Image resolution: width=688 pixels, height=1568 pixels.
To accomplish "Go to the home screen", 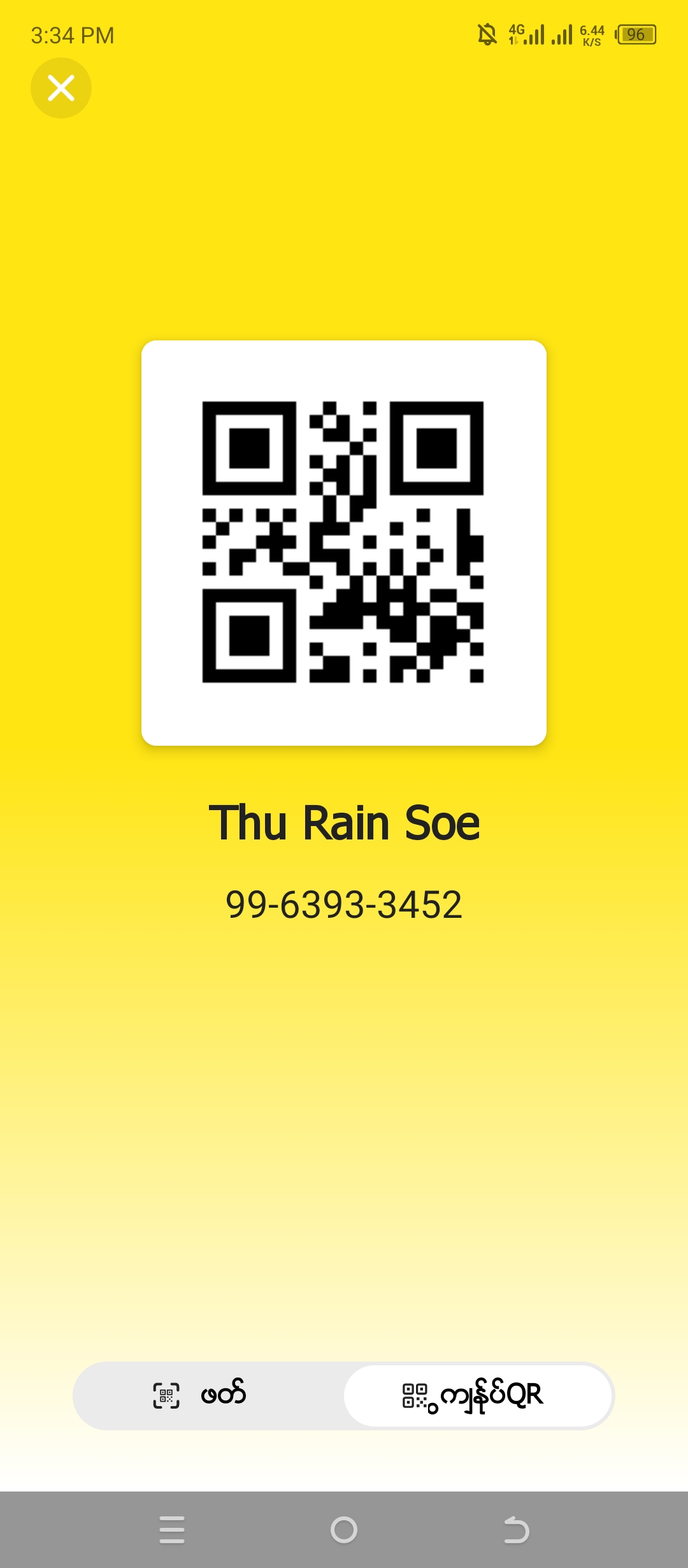I will 344,1530.
